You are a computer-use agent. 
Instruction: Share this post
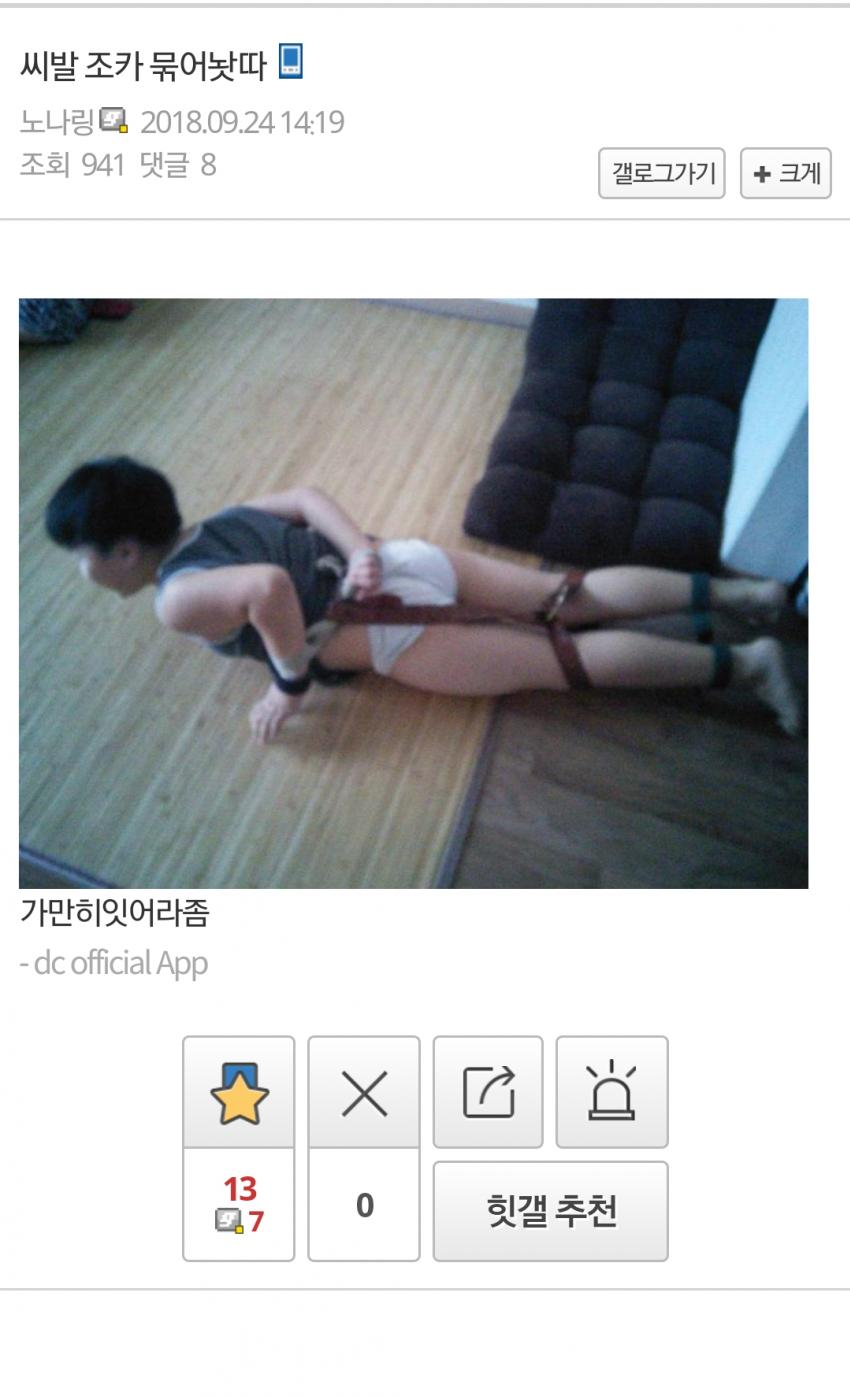[x=488, y=1092]
